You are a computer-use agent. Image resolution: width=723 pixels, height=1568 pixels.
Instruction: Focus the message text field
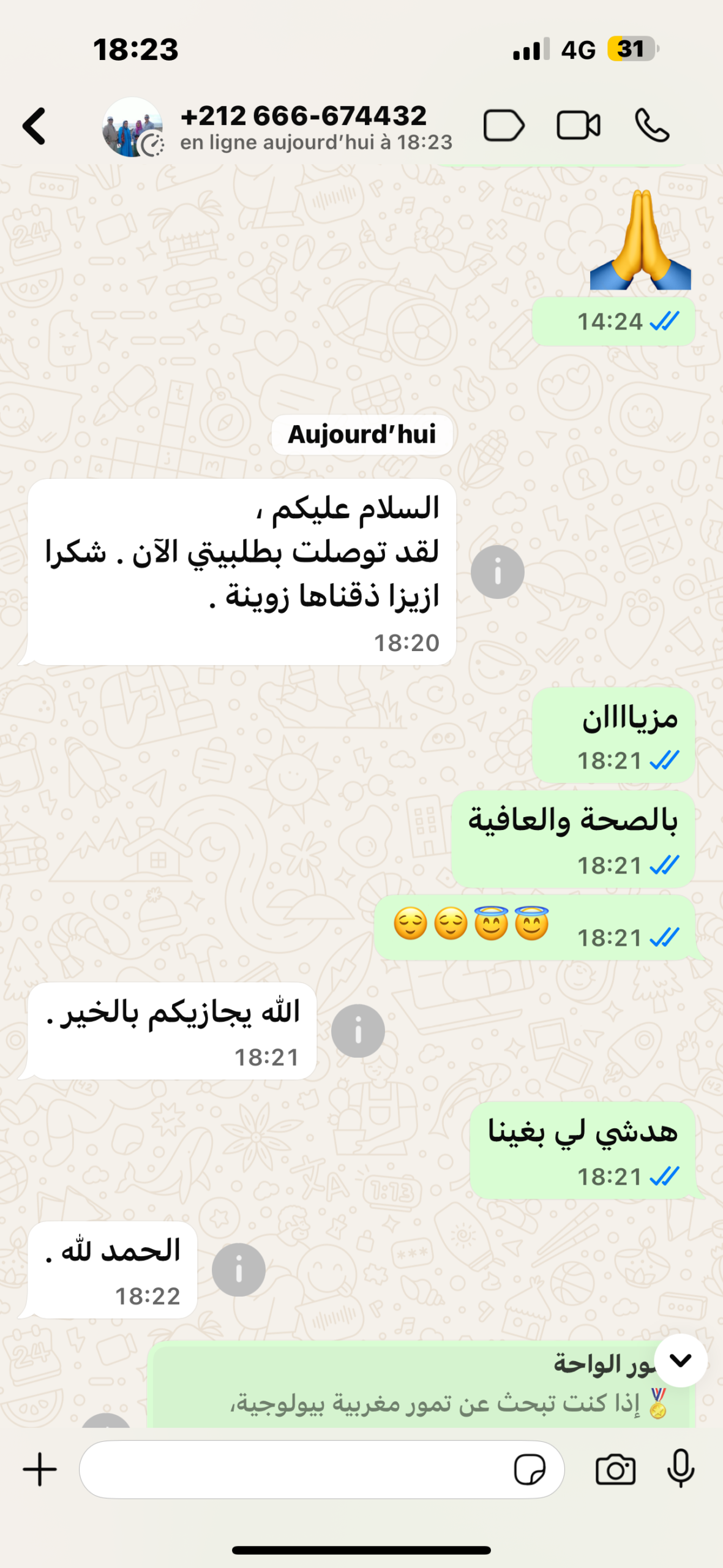tap(294, 1469)
